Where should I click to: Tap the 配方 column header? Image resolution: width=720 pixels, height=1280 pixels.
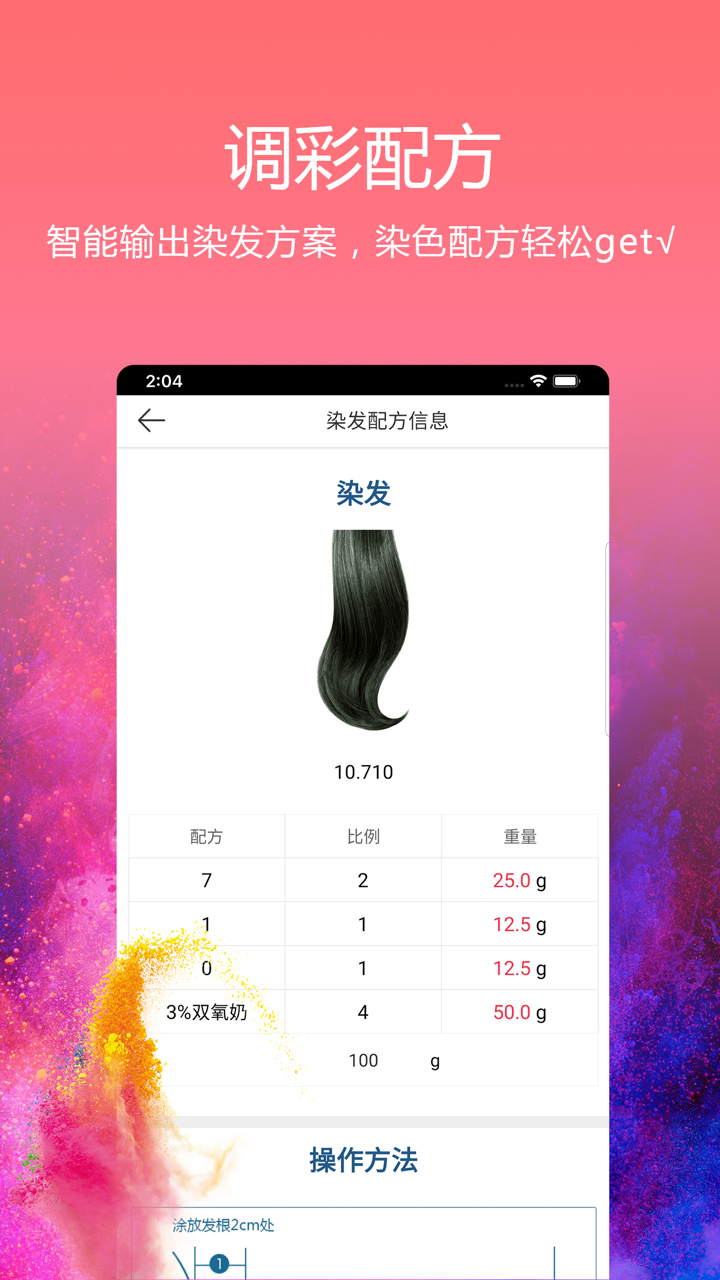pyautogui.click(x=205, y=837)
